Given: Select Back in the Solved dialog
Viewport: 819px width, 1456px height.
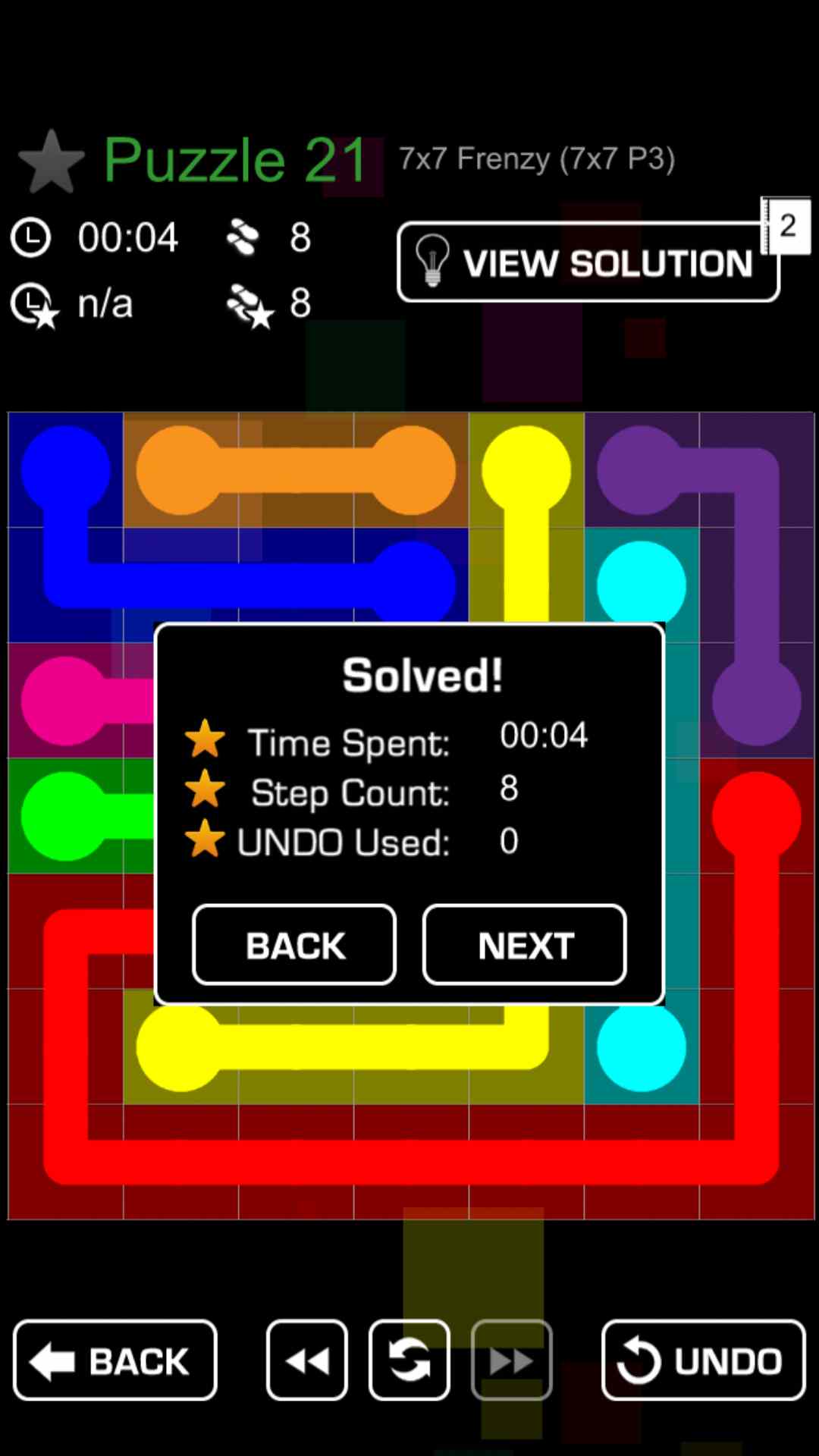Looking at the screenshot, I should [x=294, y=945].
